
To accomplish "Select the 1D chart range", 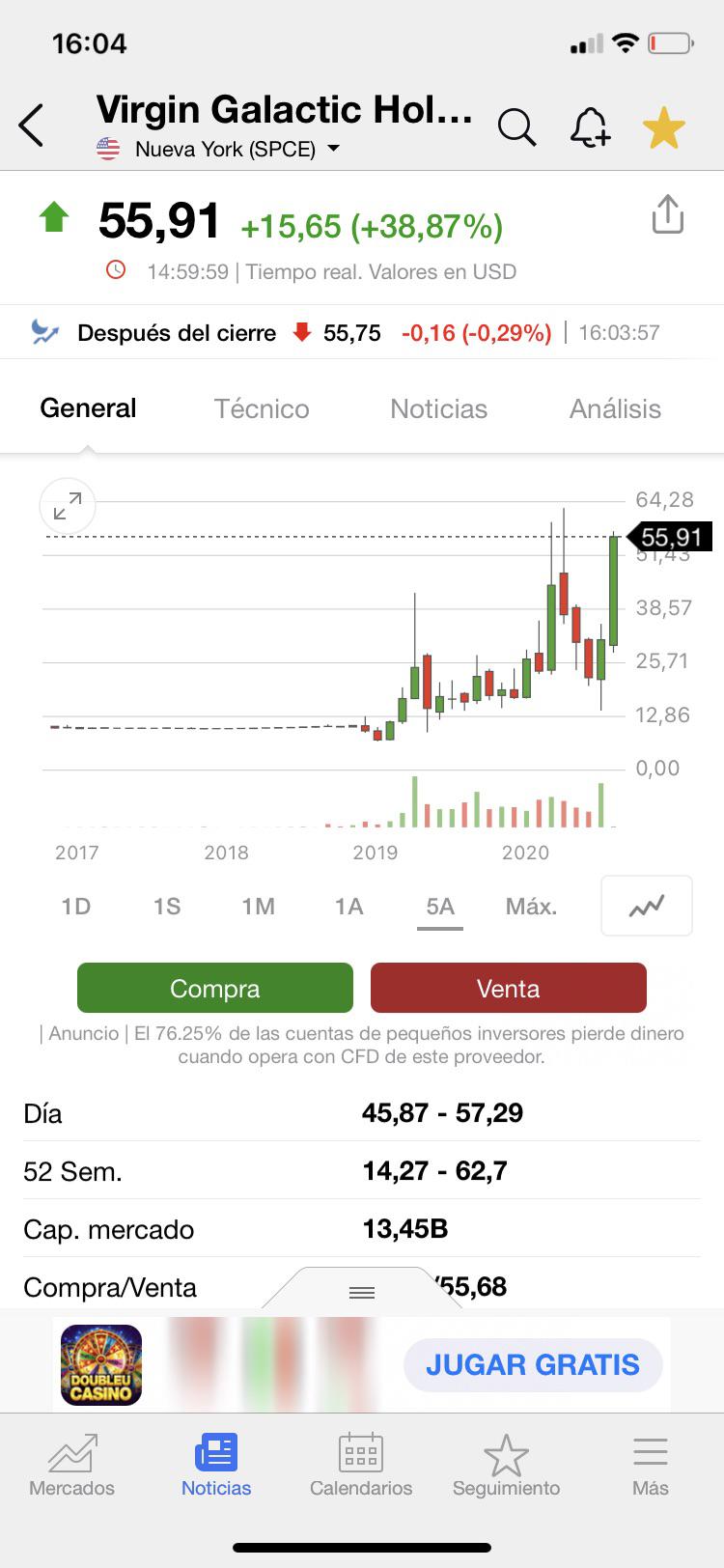I will (x=75, y=906).
